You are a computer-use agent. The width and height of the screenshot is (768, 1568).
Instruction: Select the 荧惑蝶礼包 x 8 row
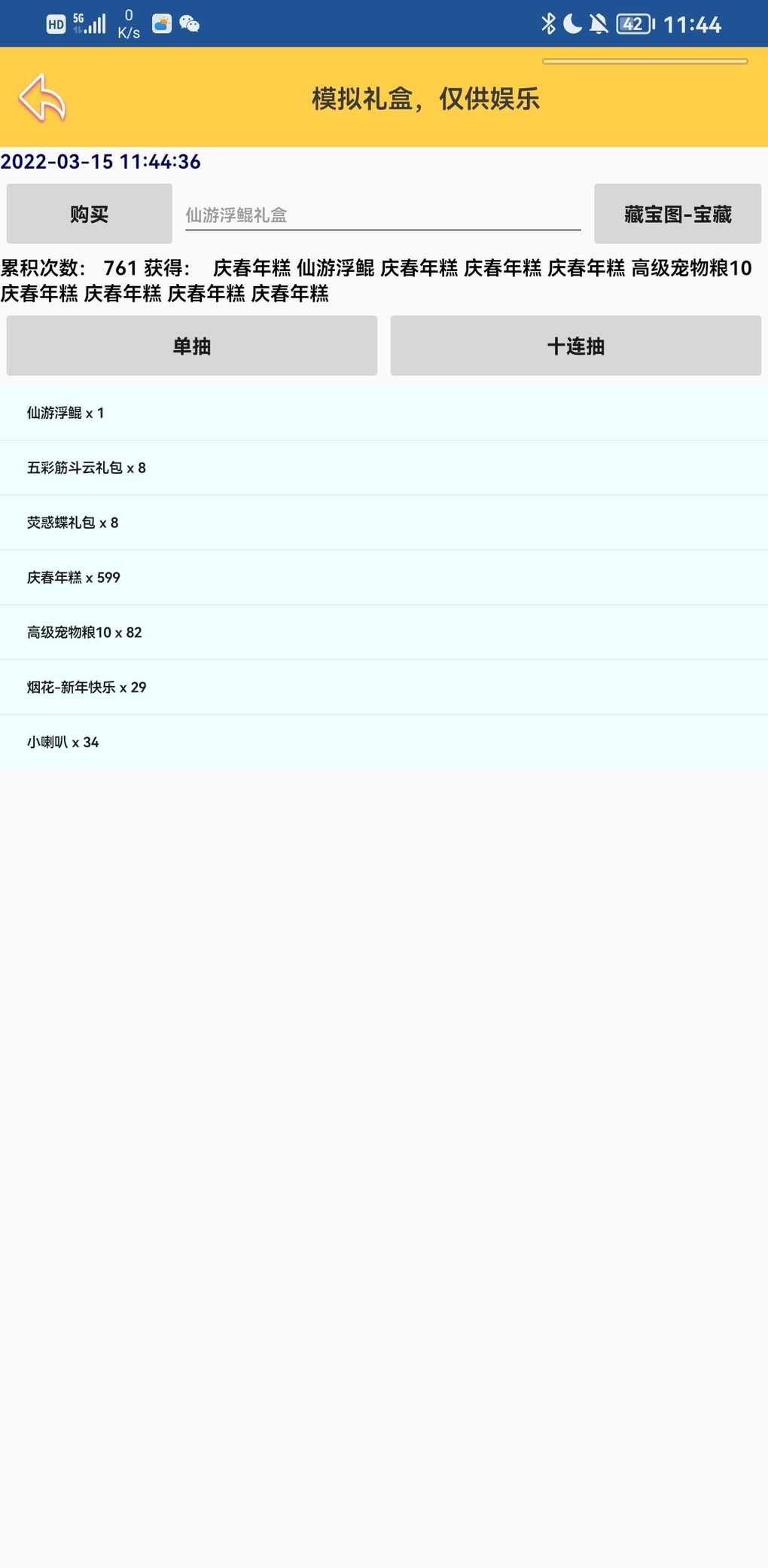point(384,523)
